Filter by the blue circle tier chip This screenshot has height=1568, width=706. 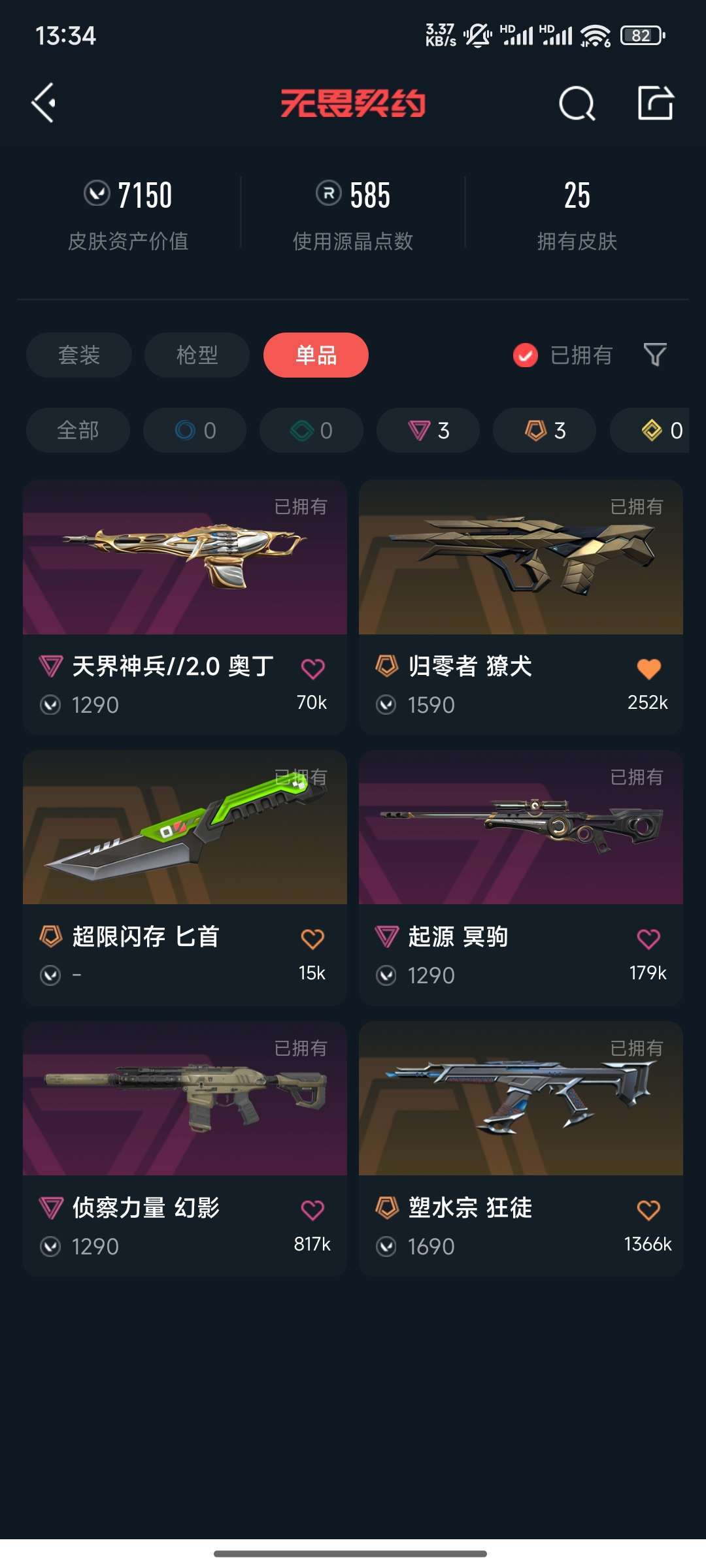(195, 430)
